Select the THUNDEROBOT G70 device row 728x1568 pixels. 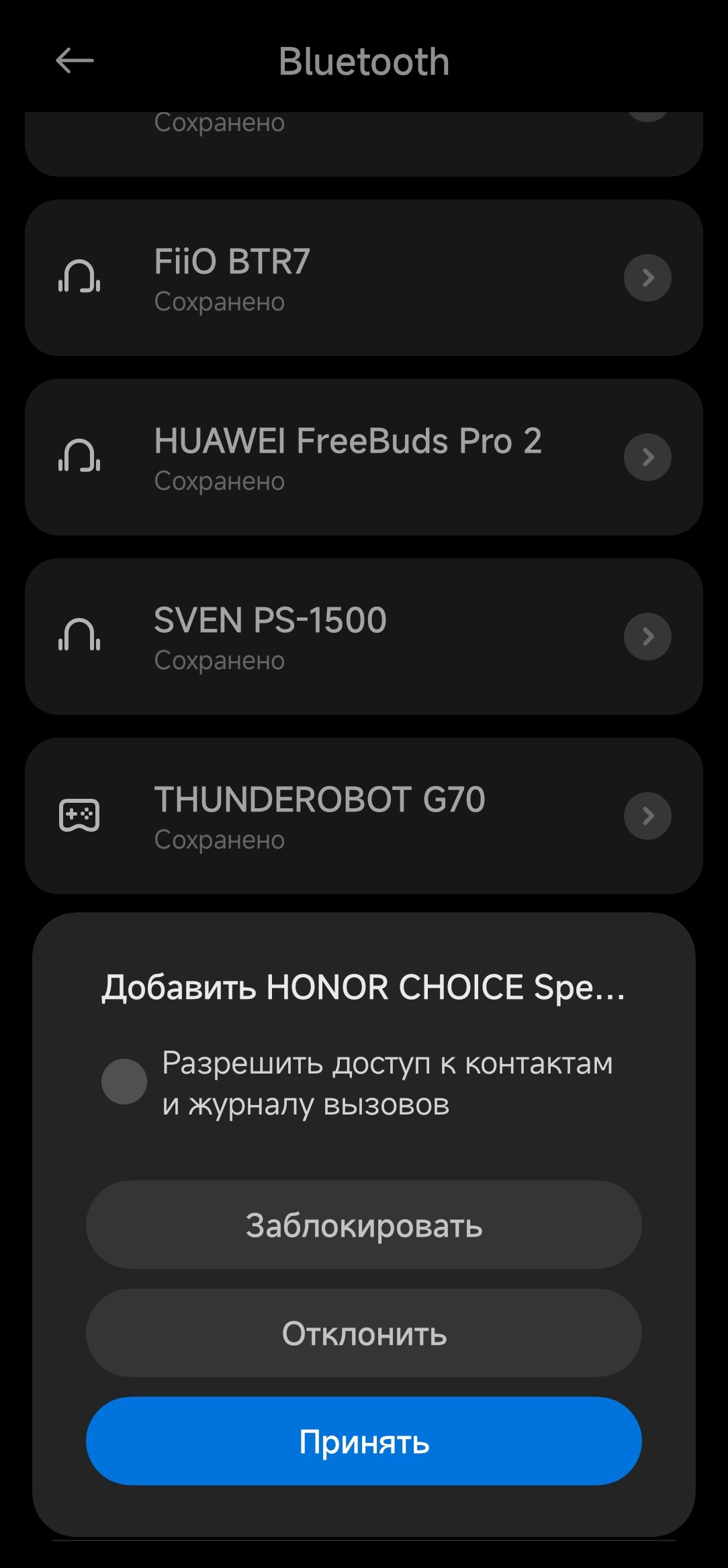[x=322, y=816]
